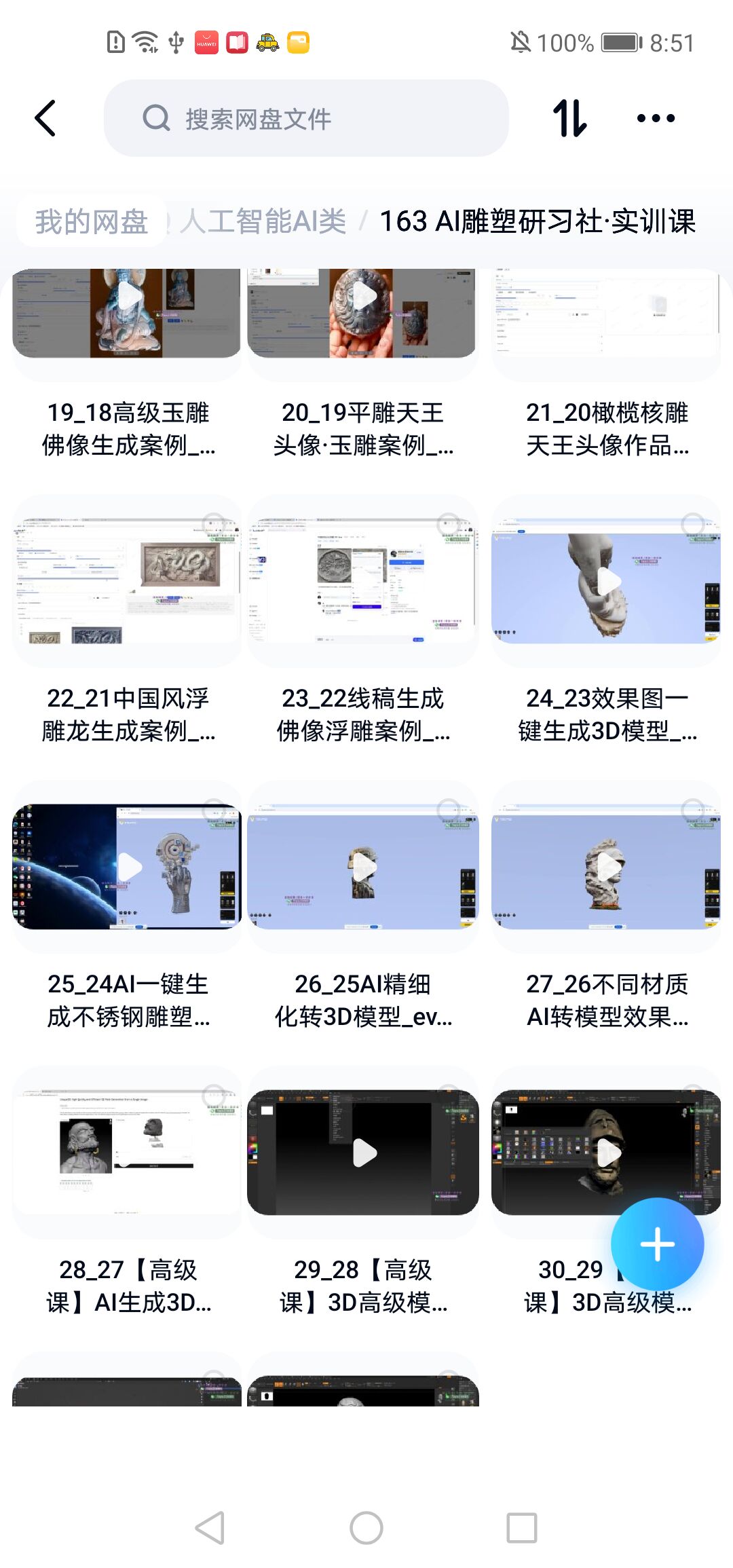Tap the 搜索网盘文件 search box
The width and height of the screenshot is (733, 1568).
coord(305,119)
